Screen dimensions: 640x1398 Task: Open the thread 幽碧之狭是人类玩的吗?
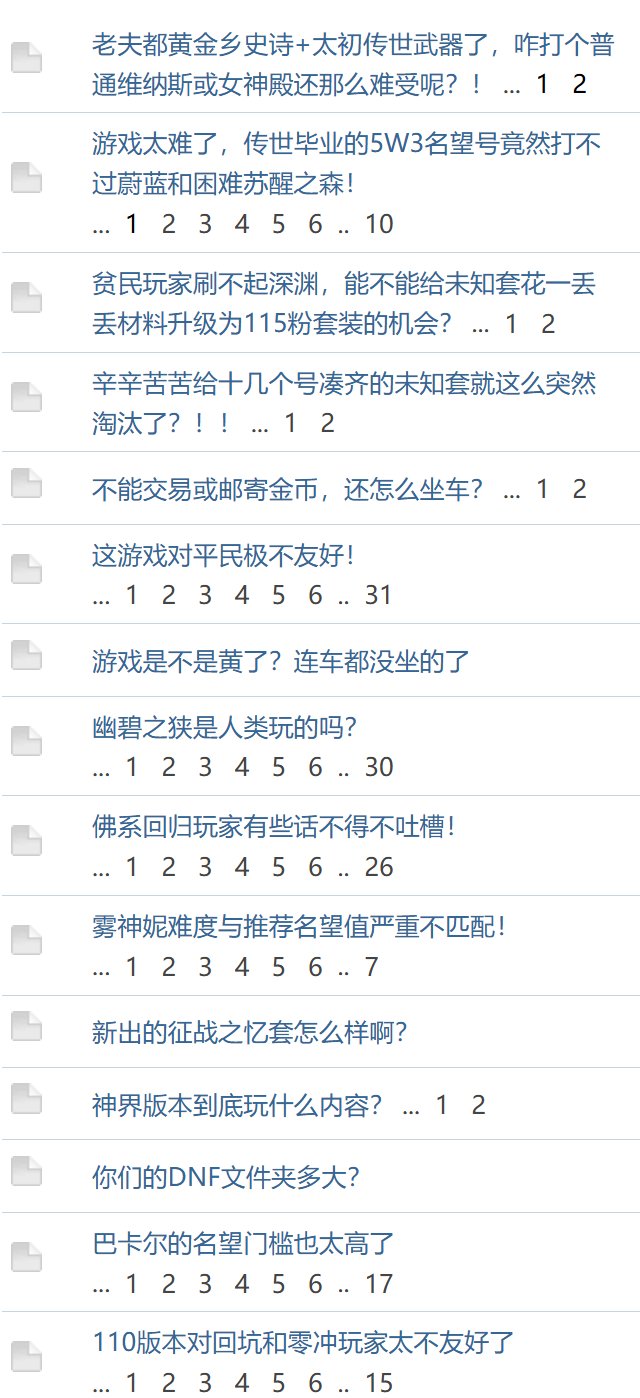click(x=225, y=727)
